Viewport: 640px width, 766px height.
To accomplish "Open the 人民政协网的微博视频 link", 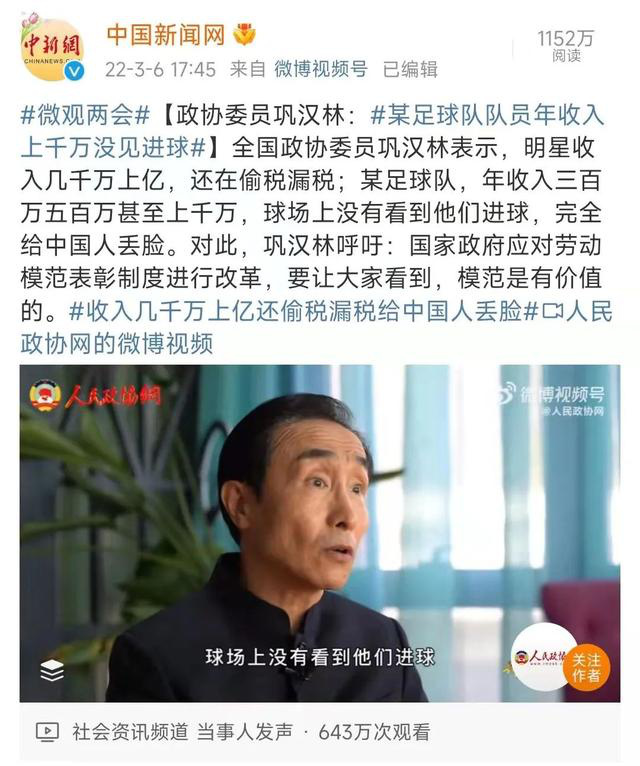I will click(580, 311).
